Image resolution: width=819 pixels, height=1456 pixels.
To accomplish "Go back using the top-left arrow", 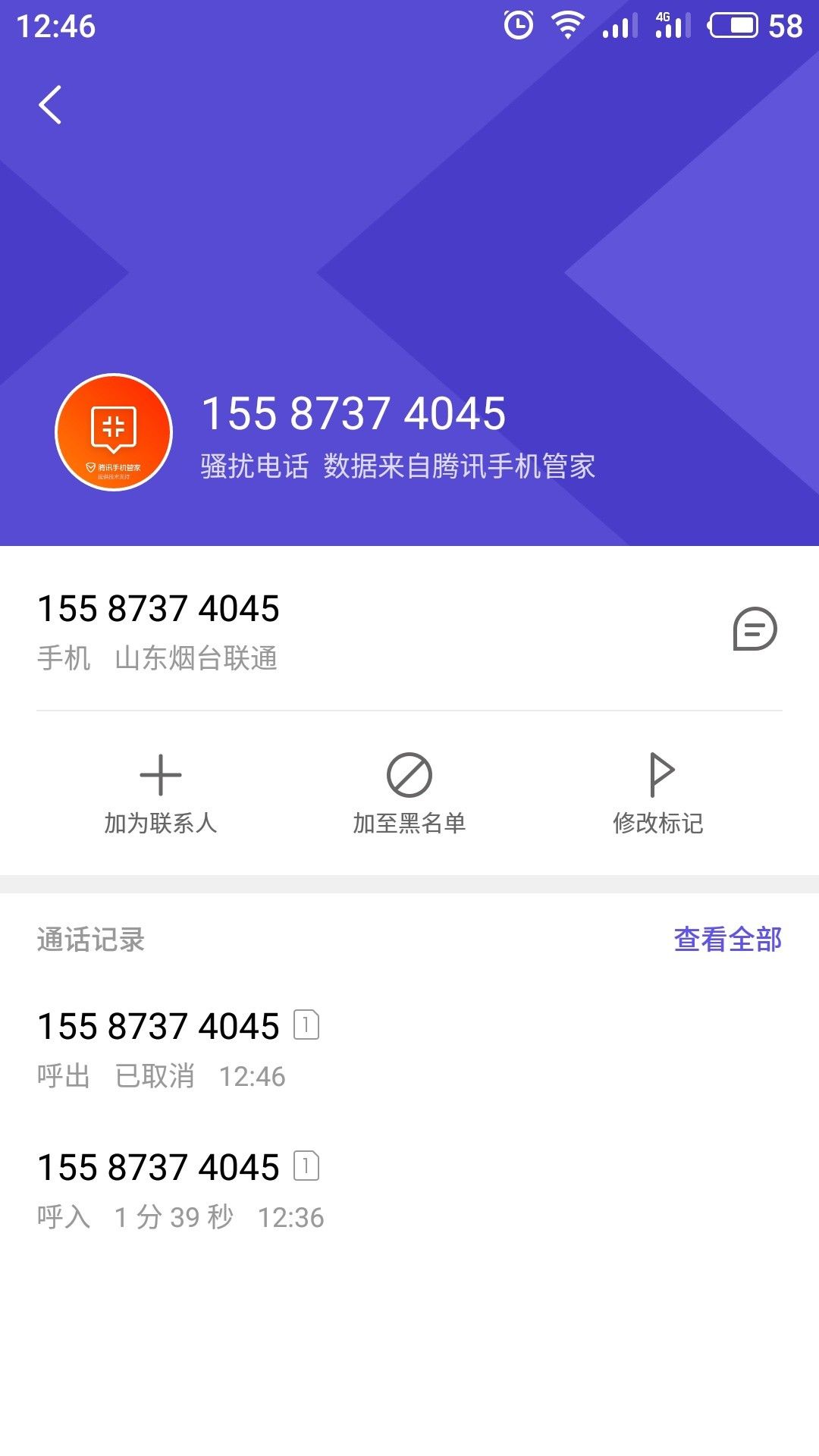I will (50, 105).
